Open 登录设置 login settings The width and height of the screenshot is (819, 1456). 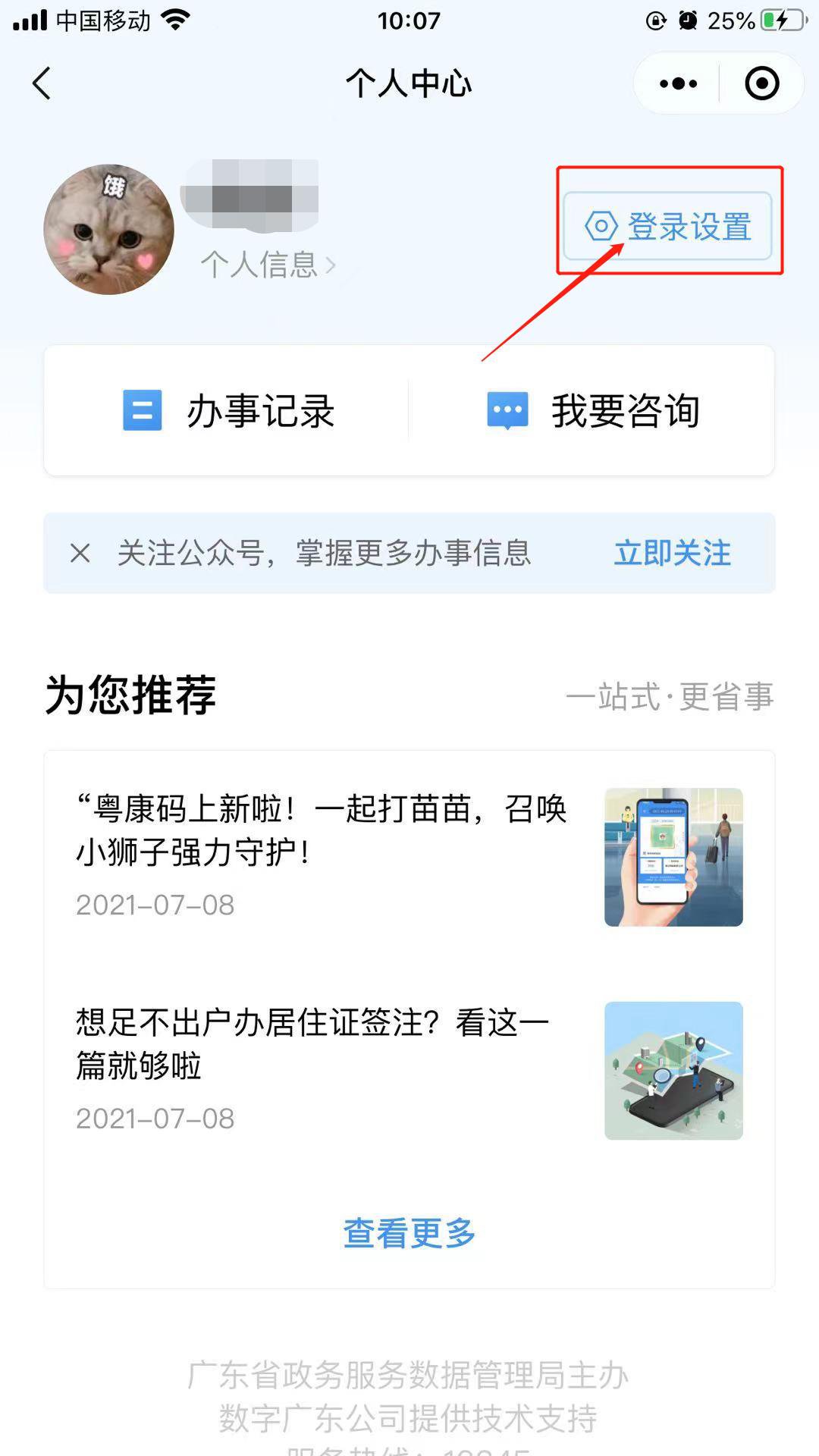click(667, 226)
